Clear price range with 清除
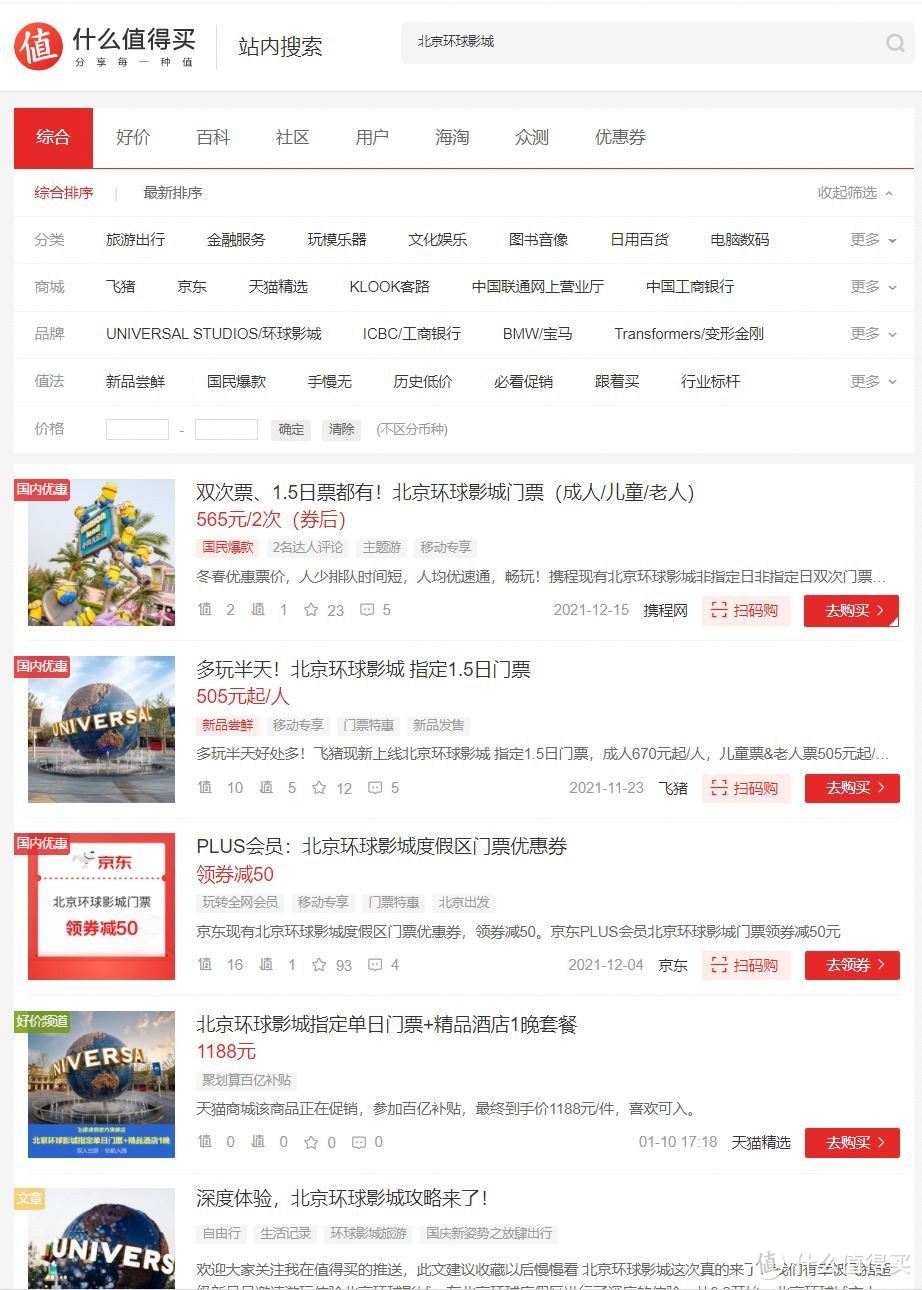The width and height of the screenshot is (922, 1290). 342,429
